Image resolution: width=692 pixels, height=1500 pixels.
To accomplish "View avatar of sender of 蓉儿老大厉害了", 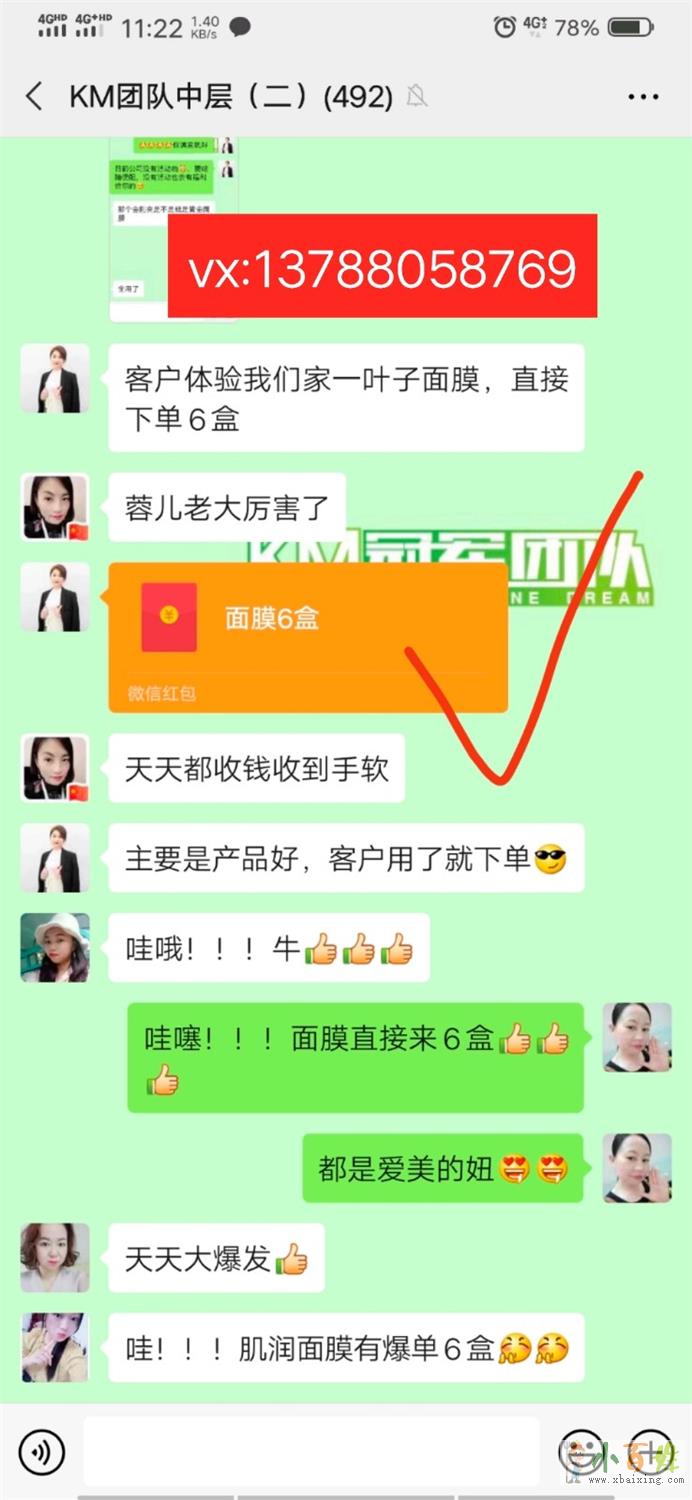I will (x=55, y=508).
